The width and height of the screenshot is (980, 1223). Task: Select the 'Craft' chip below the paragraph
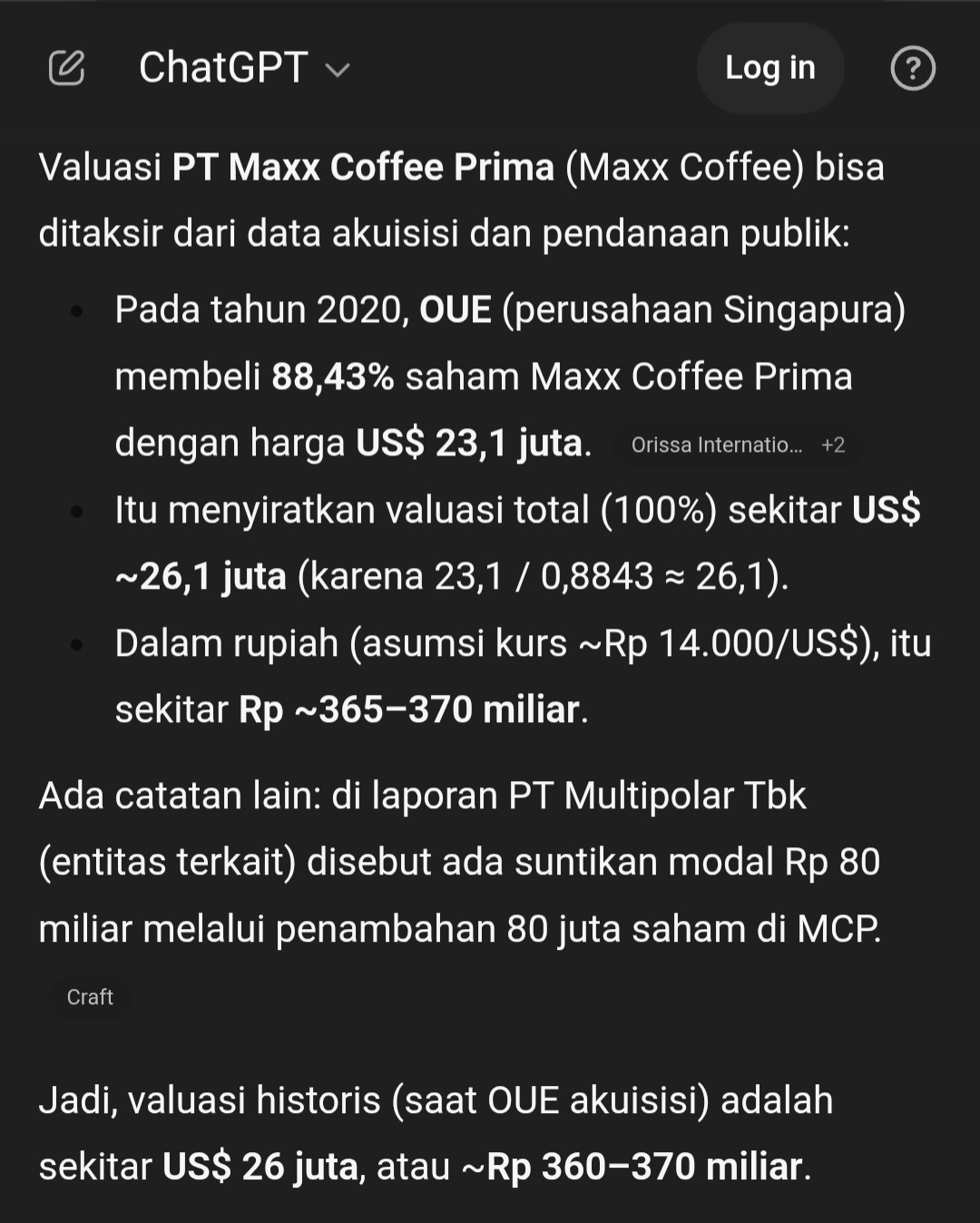click(90, 996)
